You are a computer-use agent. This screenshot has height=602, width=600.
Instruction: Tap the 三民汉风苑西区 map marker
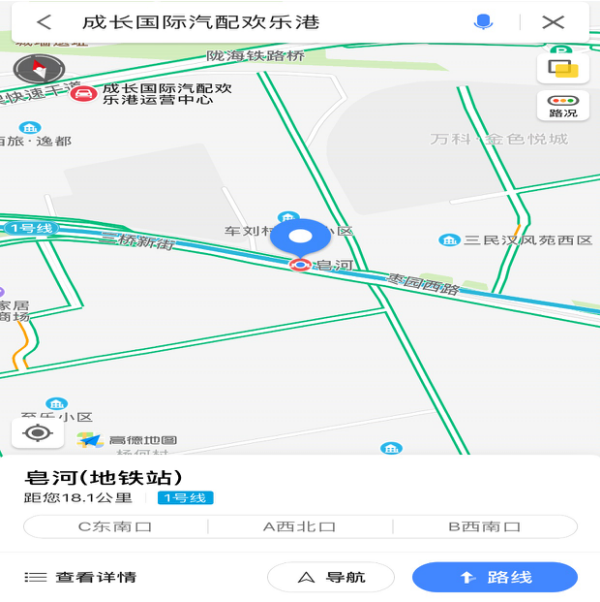449,240
